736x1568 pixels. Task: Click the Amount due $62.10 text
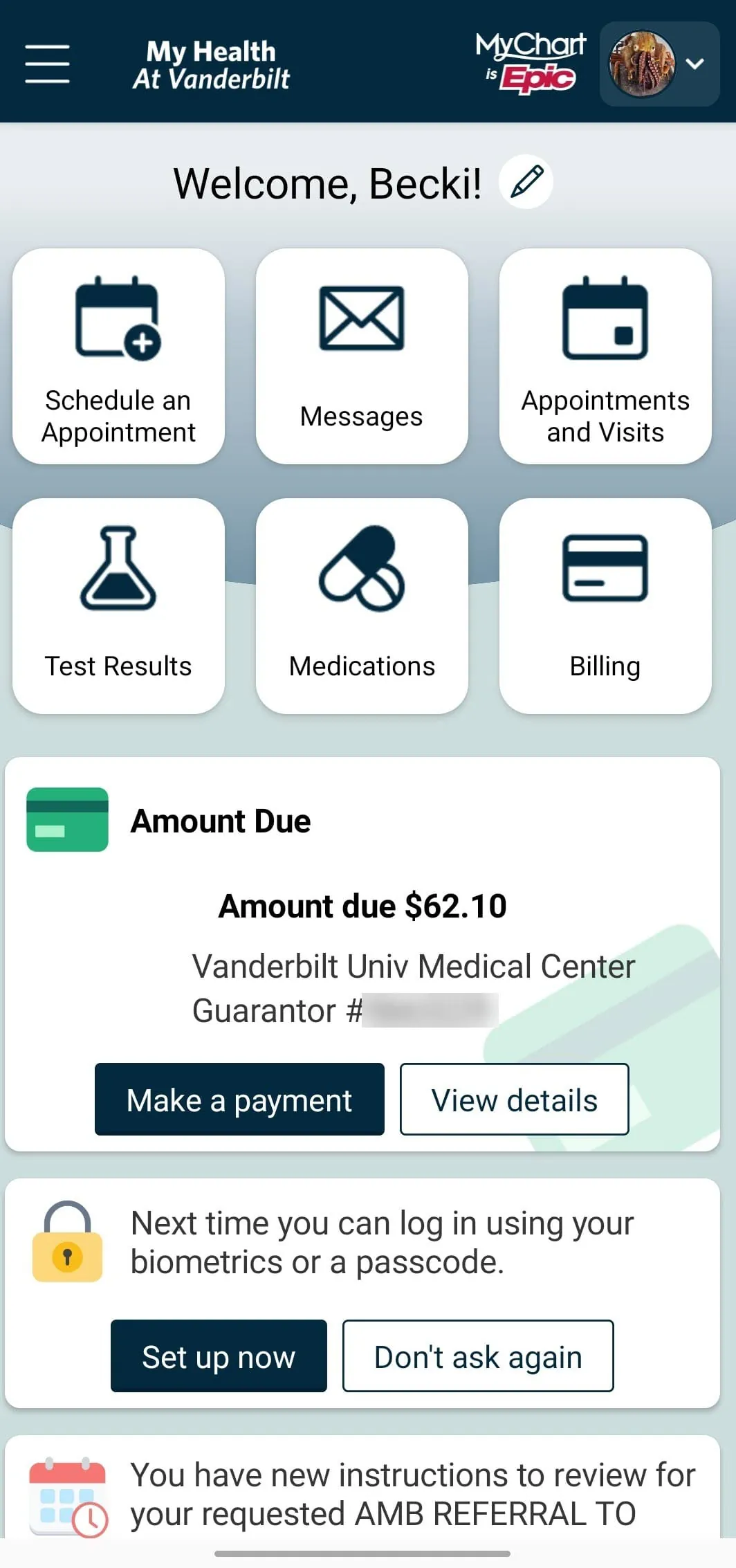coord(361,905)
